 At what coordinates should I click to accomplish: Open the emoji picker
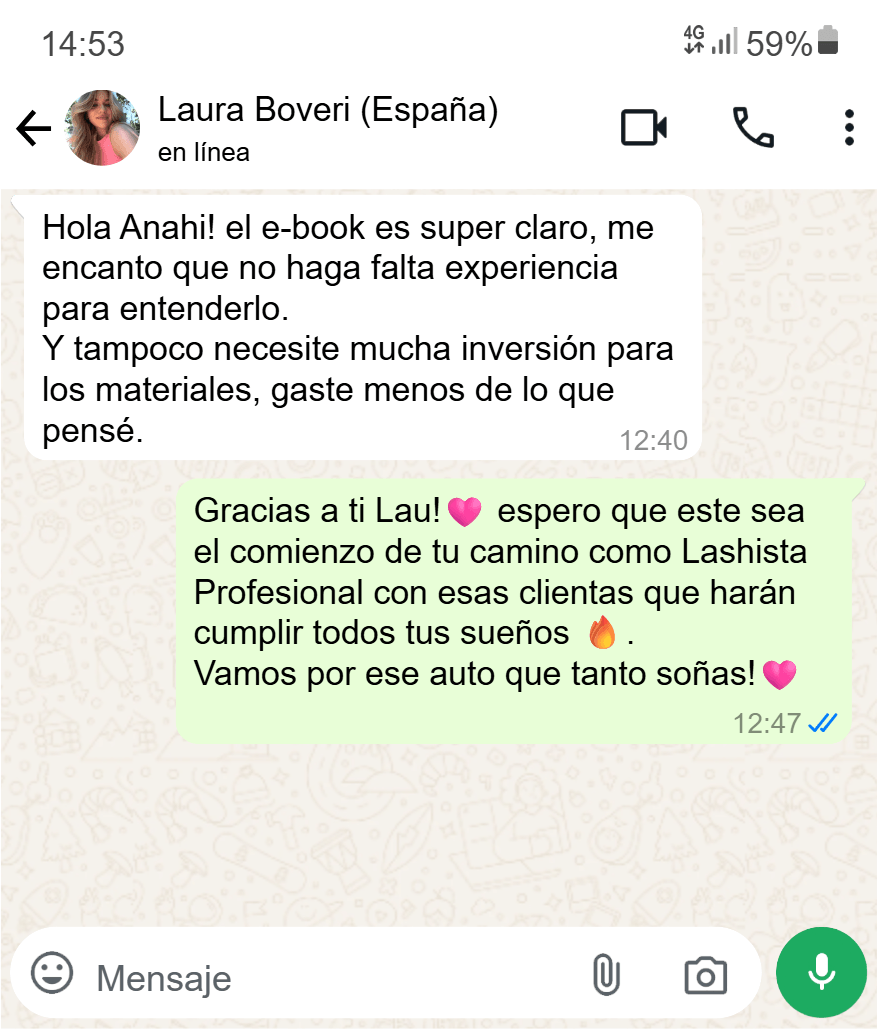point(52,973)
